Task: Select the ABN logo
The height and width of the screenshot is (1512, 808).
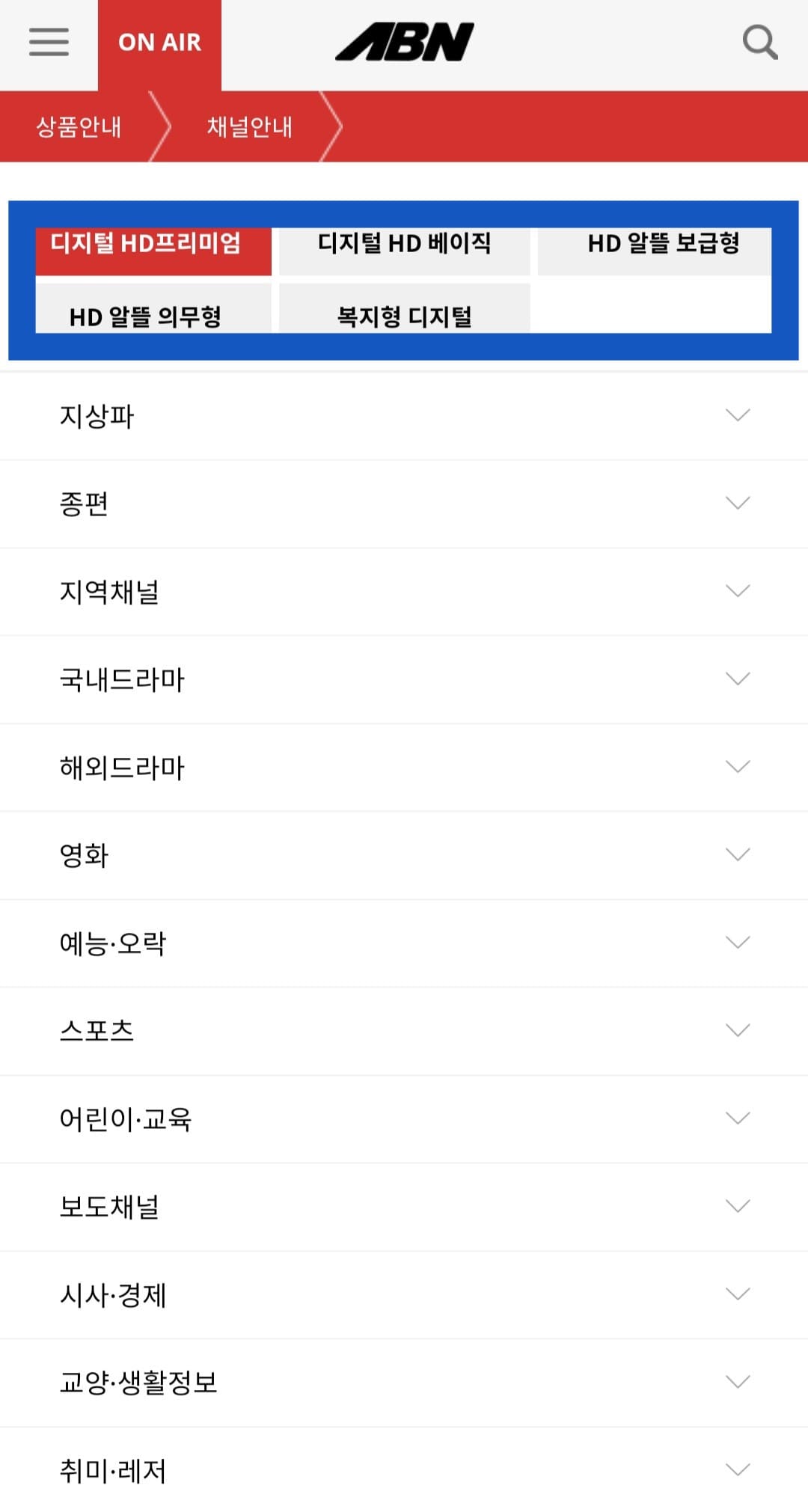Action: [404, 43]
